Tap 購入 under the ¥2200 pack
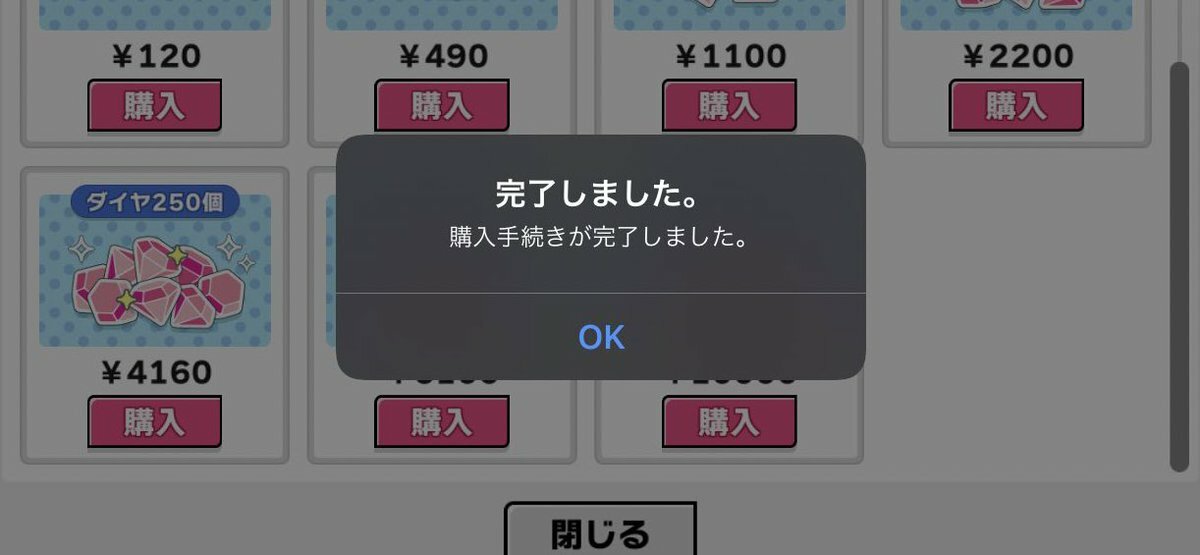The width and height of the screenshot is (1200, 555). click(1016, 105)
